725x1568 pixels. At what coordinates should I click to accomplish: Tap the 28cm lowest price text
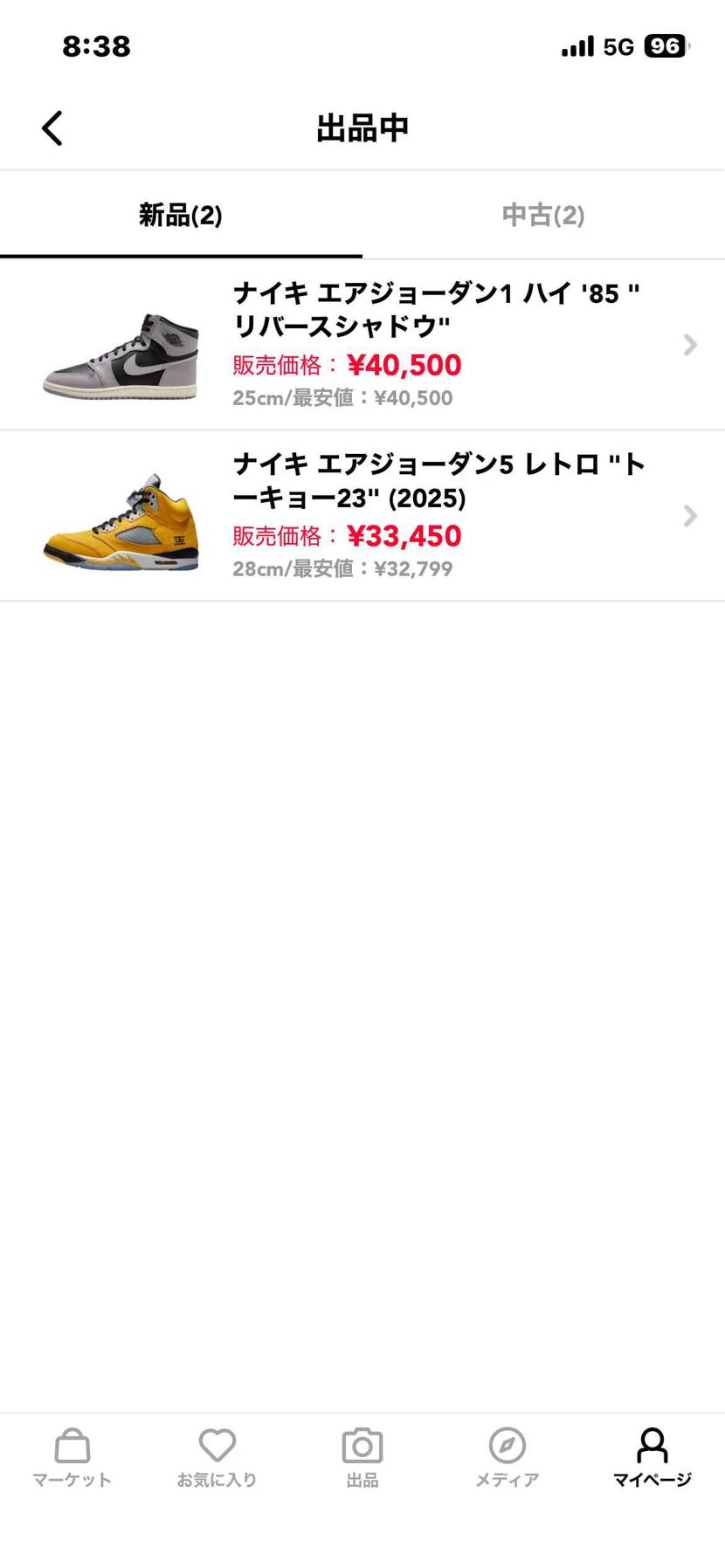342,568
